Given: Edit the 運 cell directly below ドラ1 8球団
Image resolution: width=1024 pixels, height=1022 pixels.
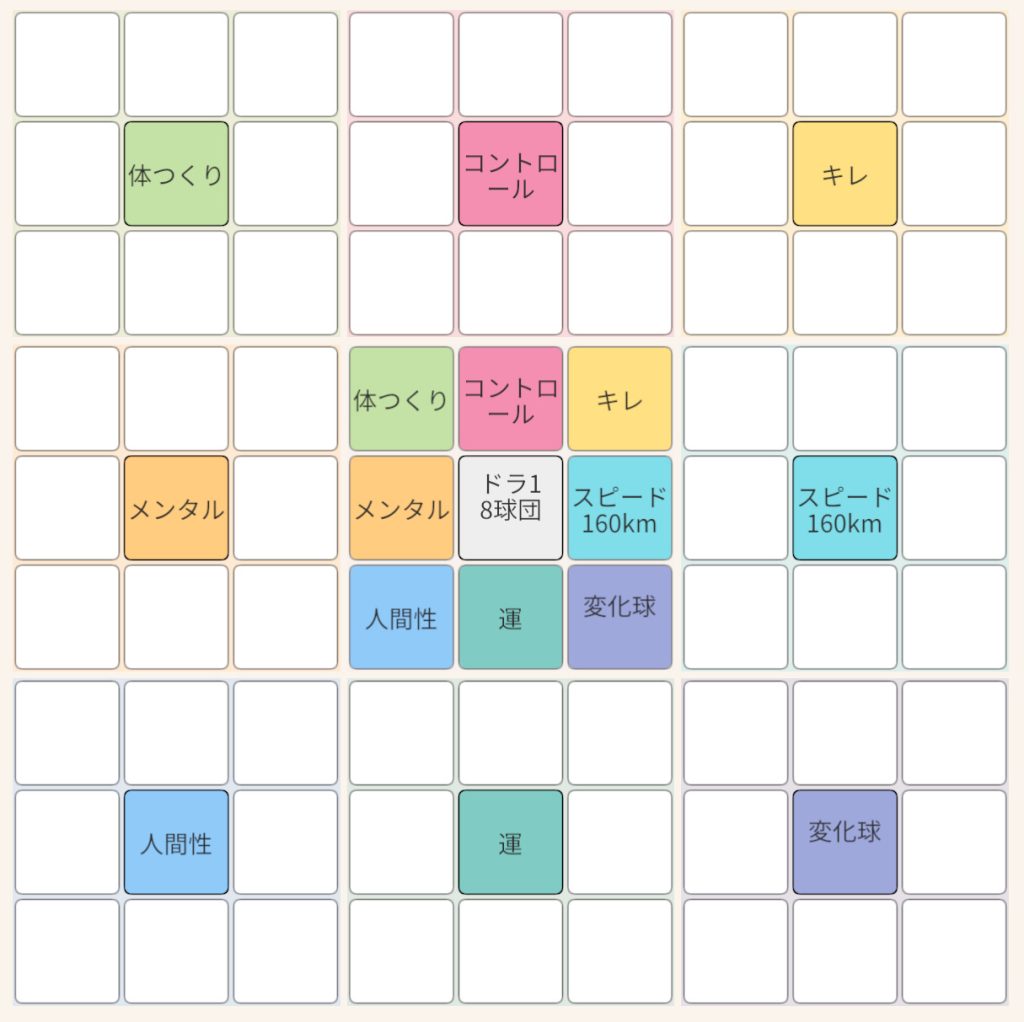Looking at the screenshot, I should [510, 617].
